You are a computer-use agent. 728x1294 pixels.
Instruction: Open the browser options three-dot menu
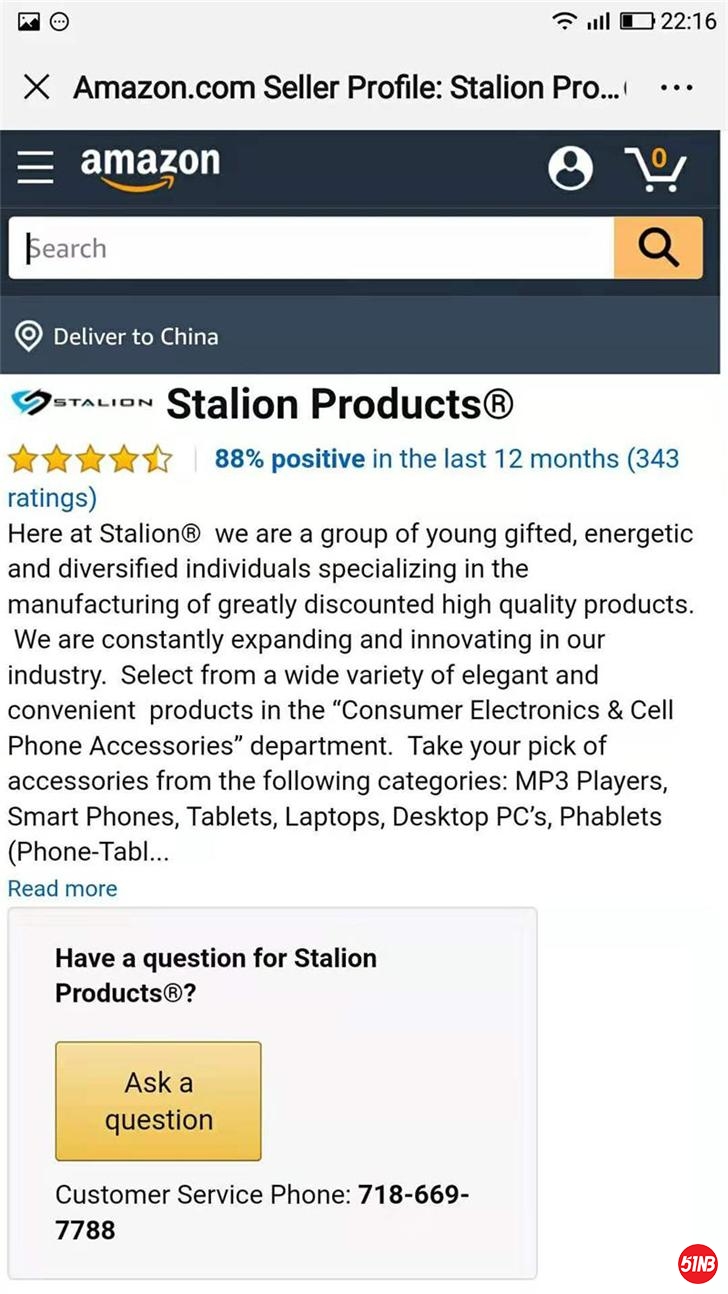click(x=676, y=88)
